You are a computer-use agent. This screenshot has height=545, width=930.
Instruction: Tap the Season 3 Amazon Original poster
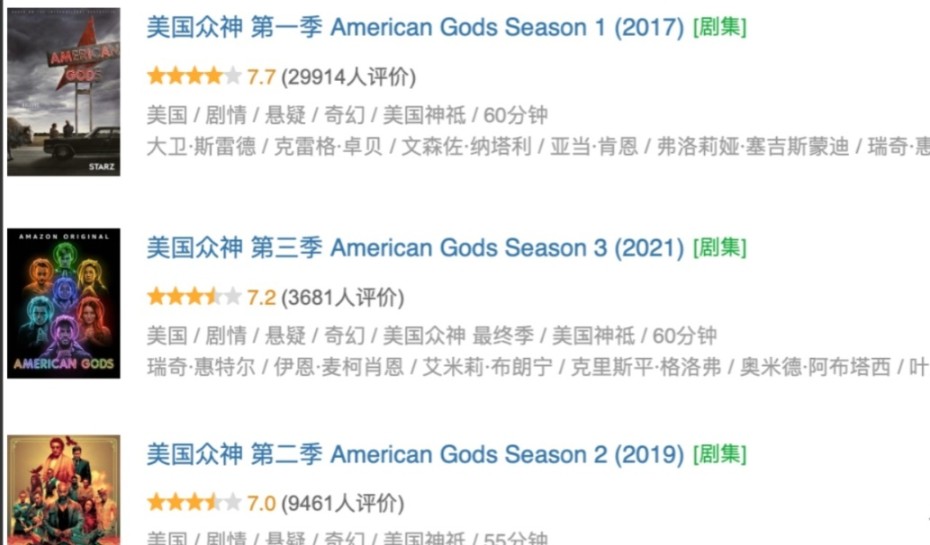(64, 303)
